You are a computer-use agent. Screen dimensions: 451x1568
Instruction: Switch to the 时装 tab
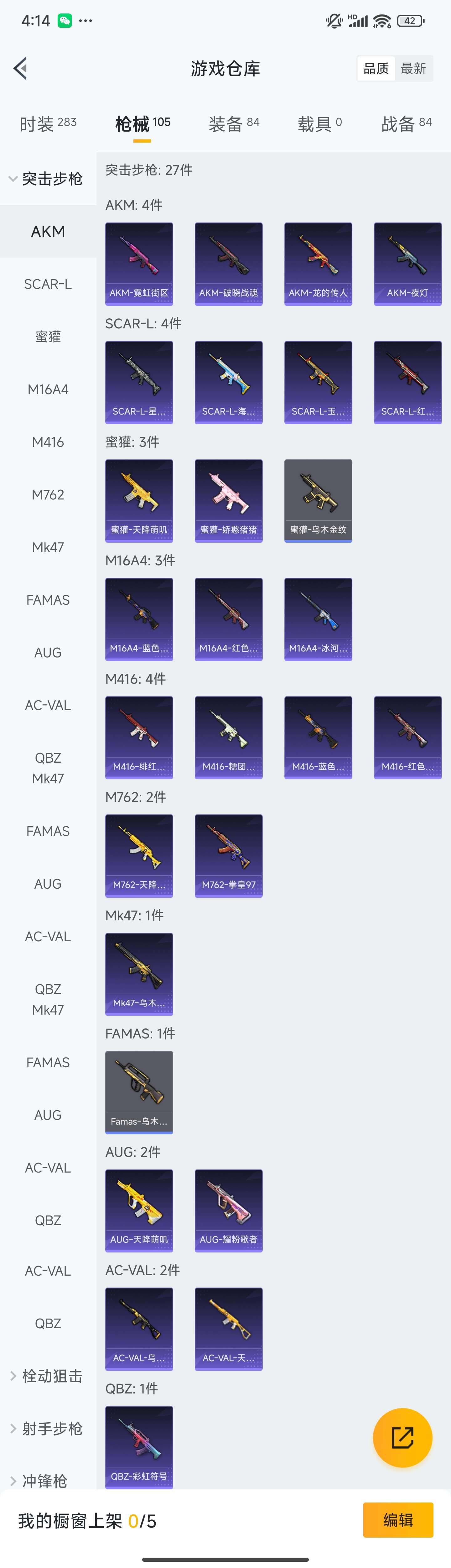(48, 123)
